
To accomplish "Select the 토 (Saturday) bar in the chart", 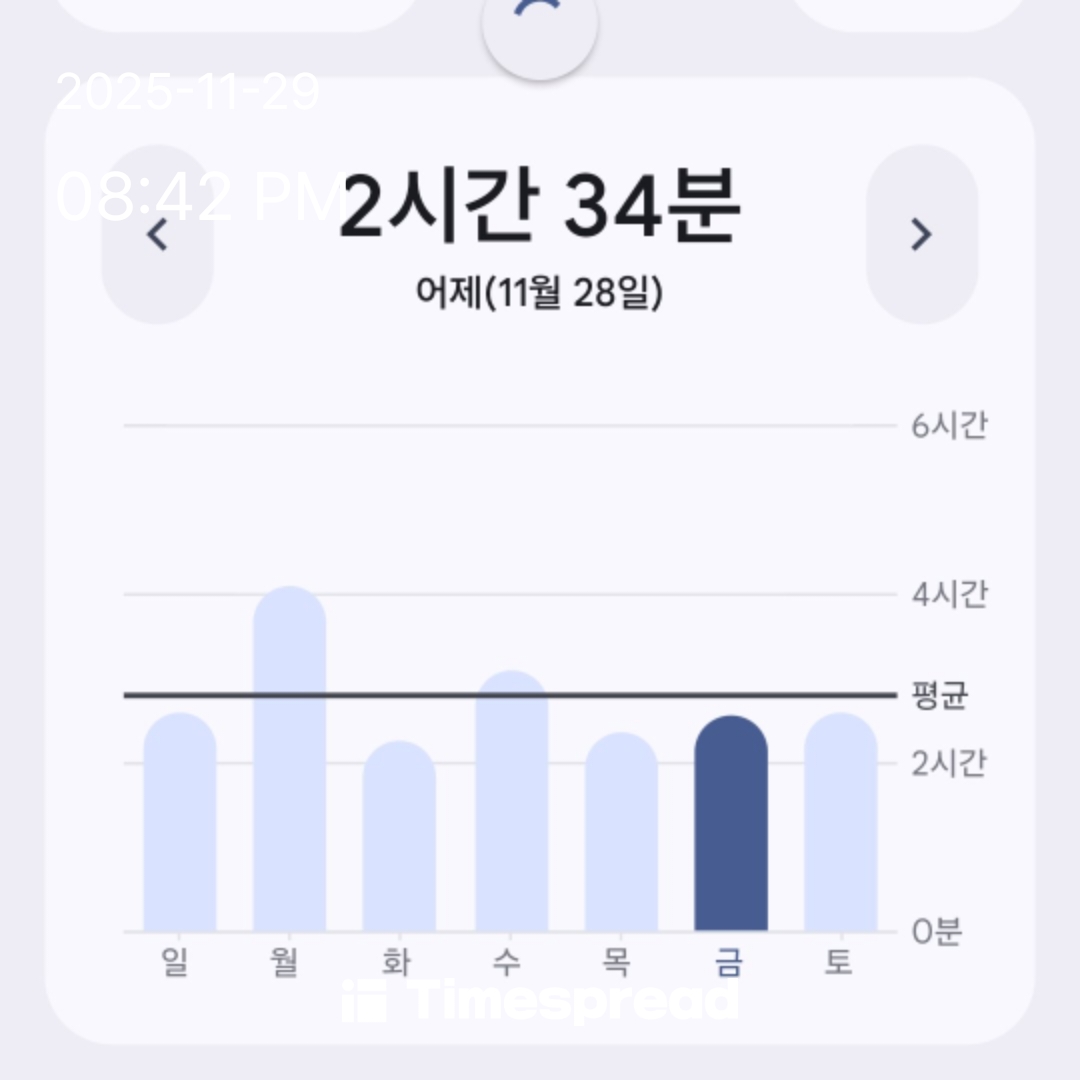I will 841,825.
